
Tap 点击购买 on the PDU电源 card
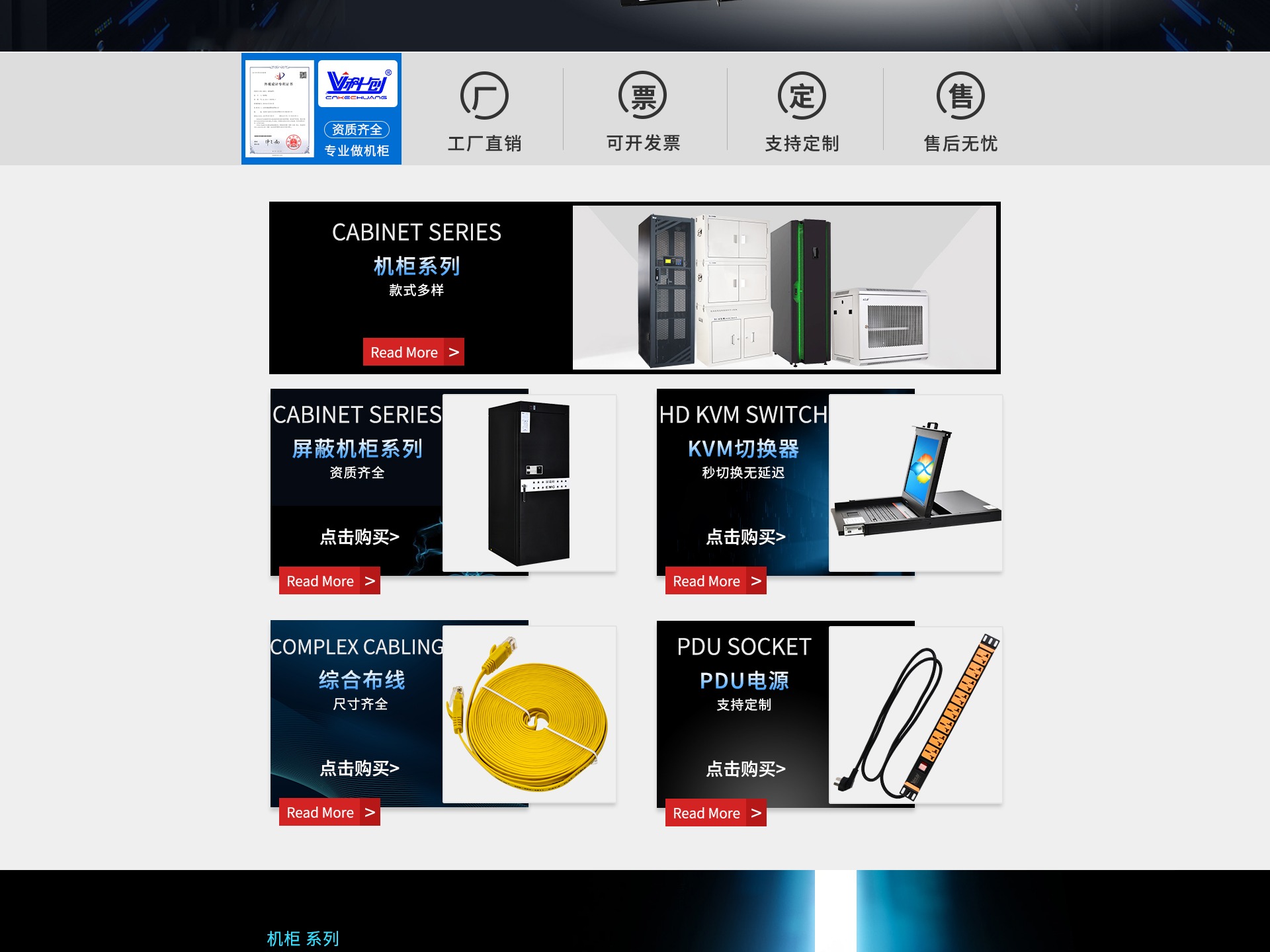(x=745, y=768)
